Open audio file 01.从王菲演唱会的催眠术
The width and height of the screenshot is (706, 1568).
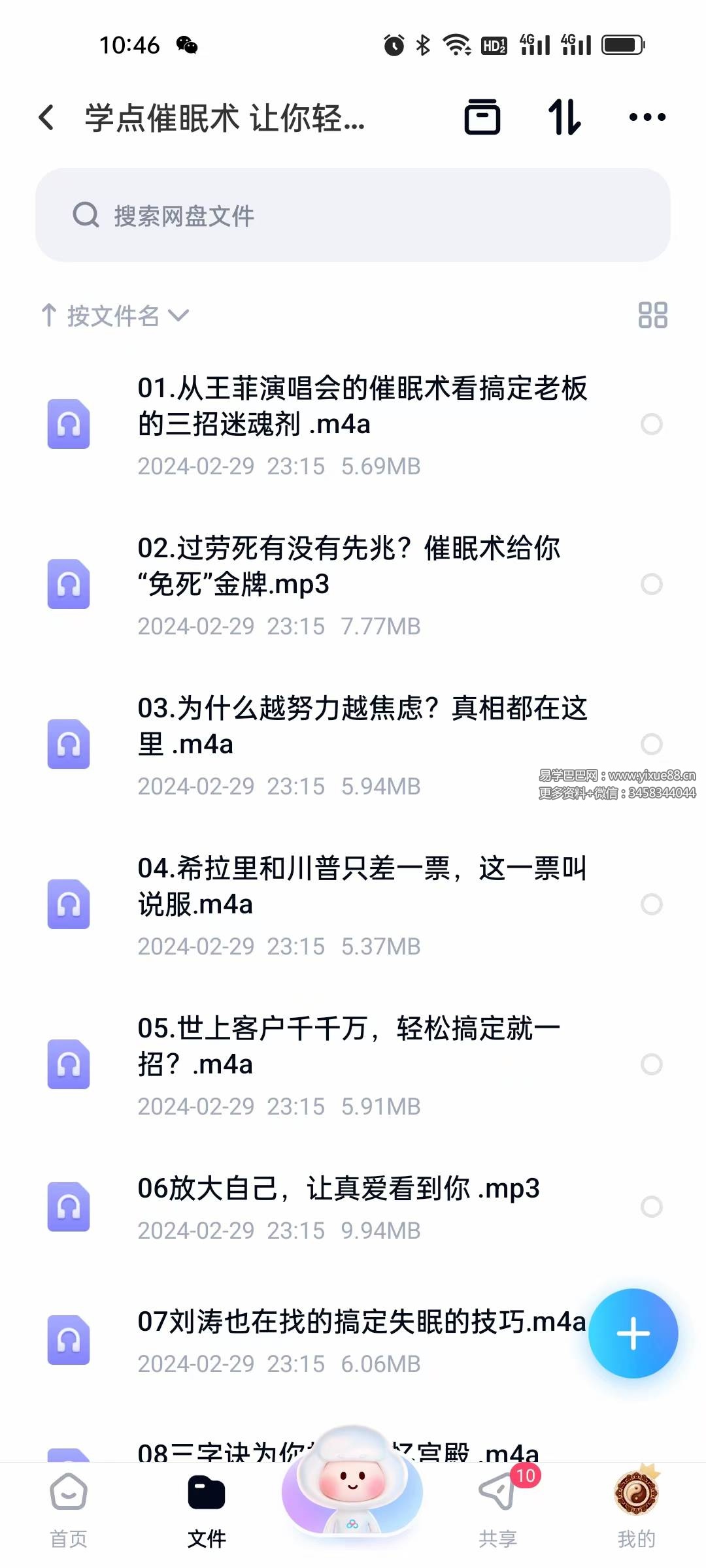pyautogui.click(x=361, y=406)
